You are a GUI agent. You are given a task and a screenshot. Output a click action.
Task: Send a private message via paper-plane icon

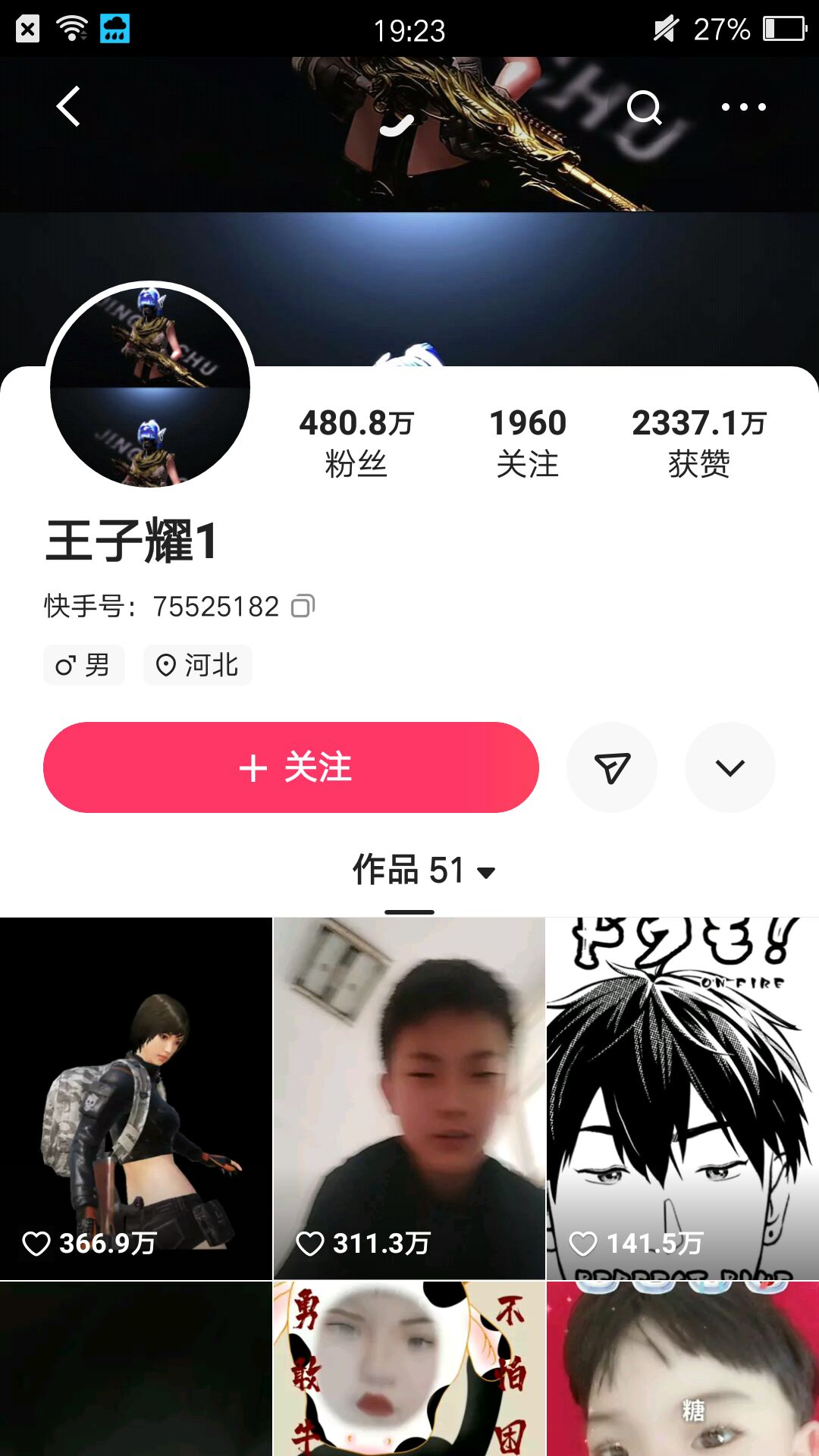(x=612, y=767)
